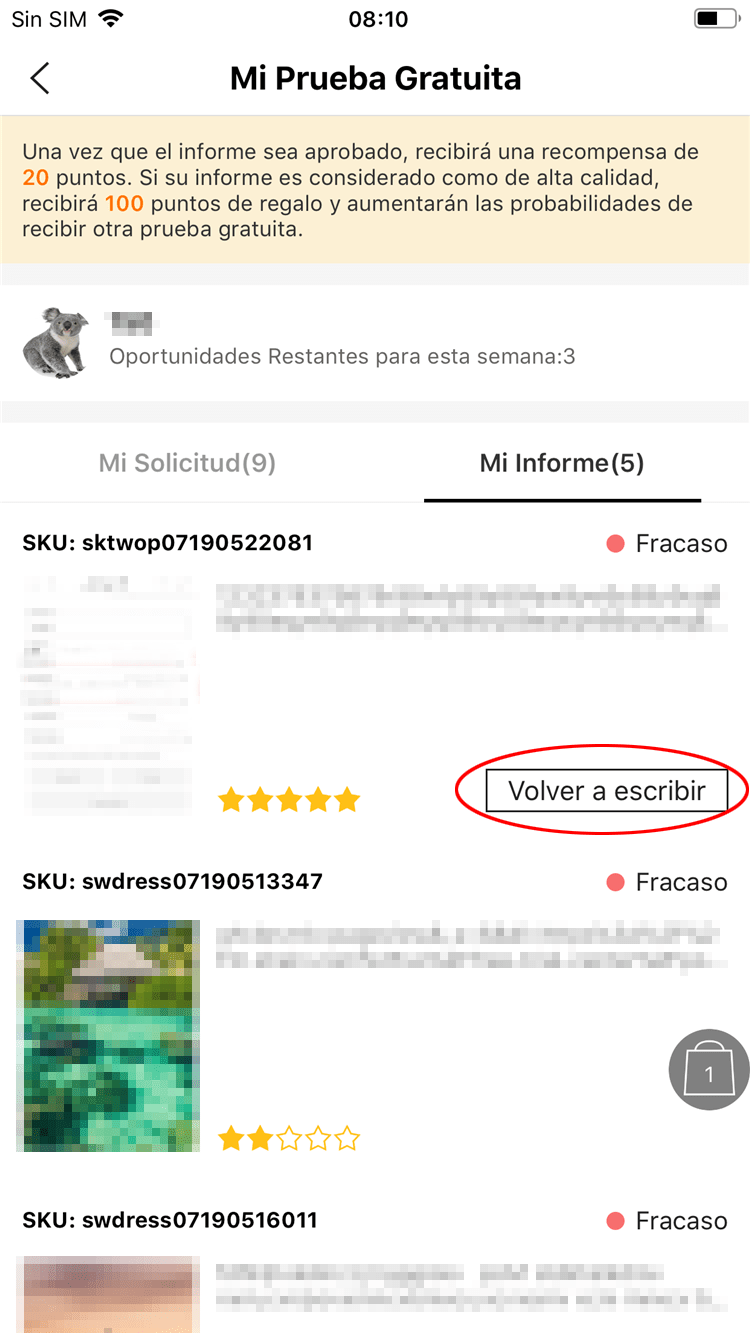The width and height of the screenshot is (750, 1333).
Task: Go back using the arrow icon
Action: [x=40, y=78]
